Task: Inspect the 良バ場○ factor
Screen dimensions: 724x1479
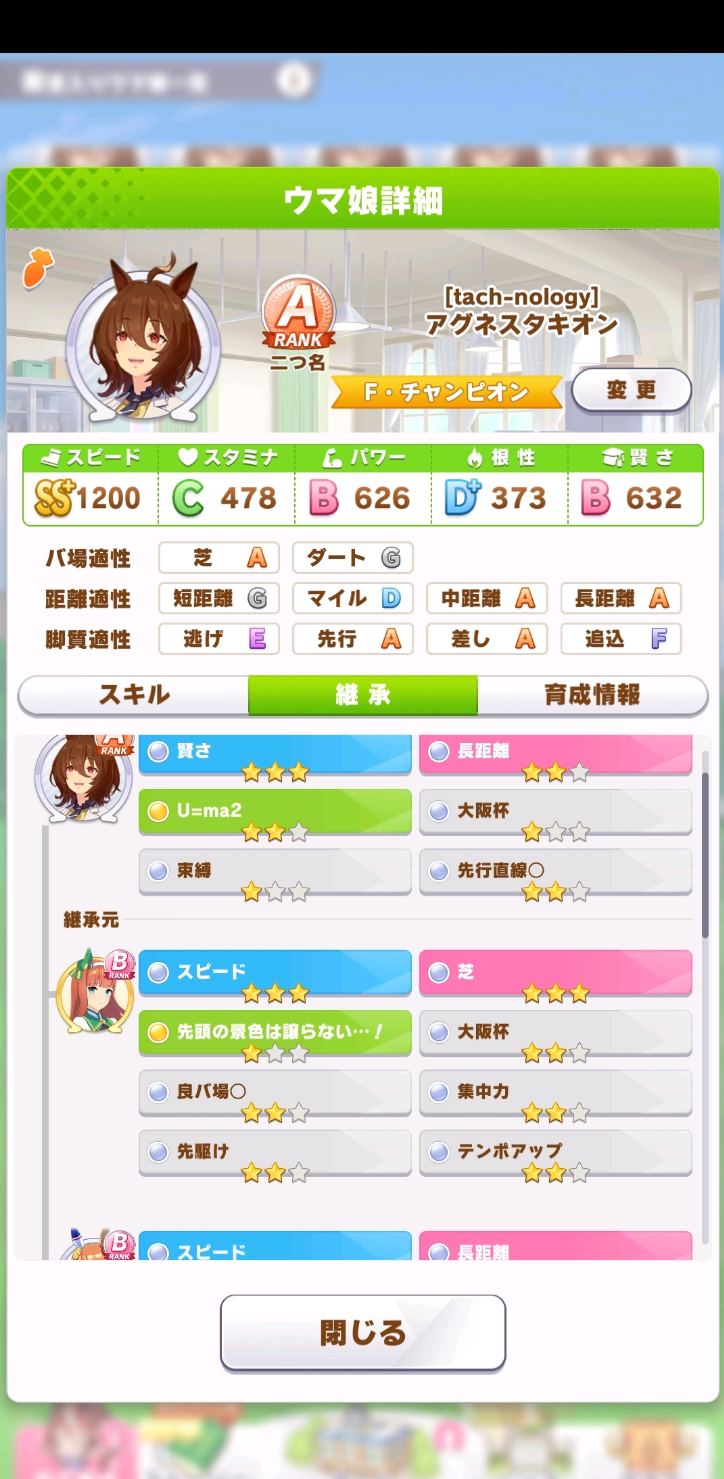Action: pos(274,1092)
